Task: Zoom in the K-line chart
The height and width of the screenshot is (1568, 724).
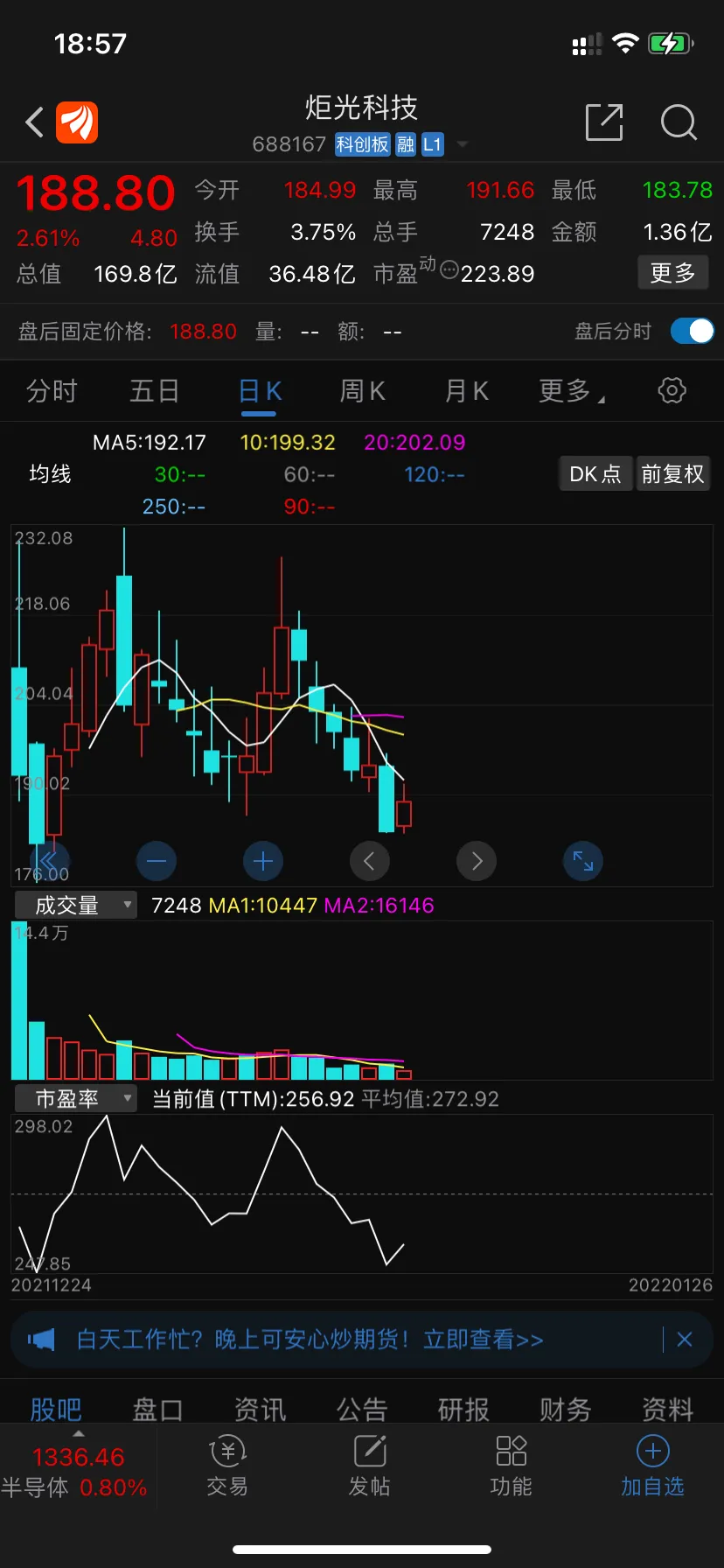Action: [x=263, y=862]
